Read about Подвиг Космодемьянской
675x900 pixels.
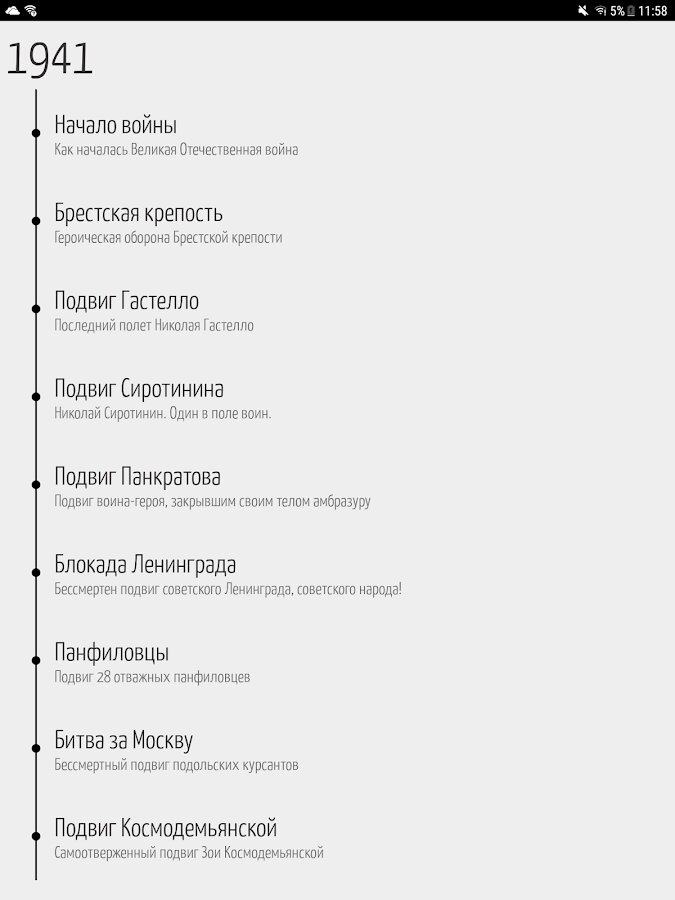click(165, 830)
